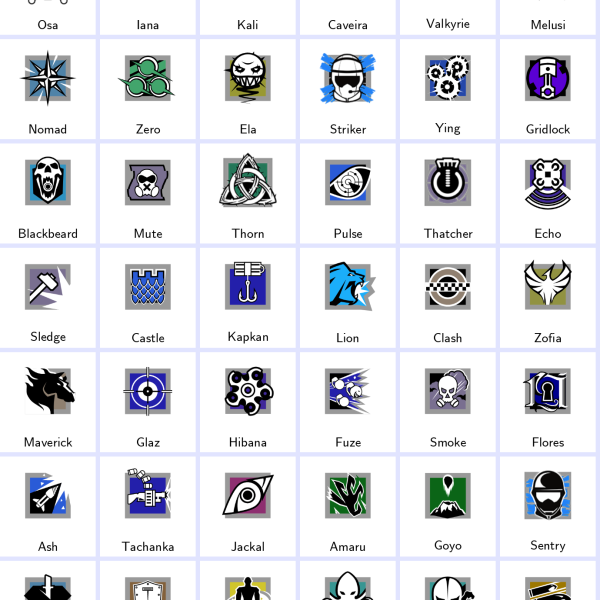
Task: Tap the Striker operator tile
Action: [x=348, y=88]
